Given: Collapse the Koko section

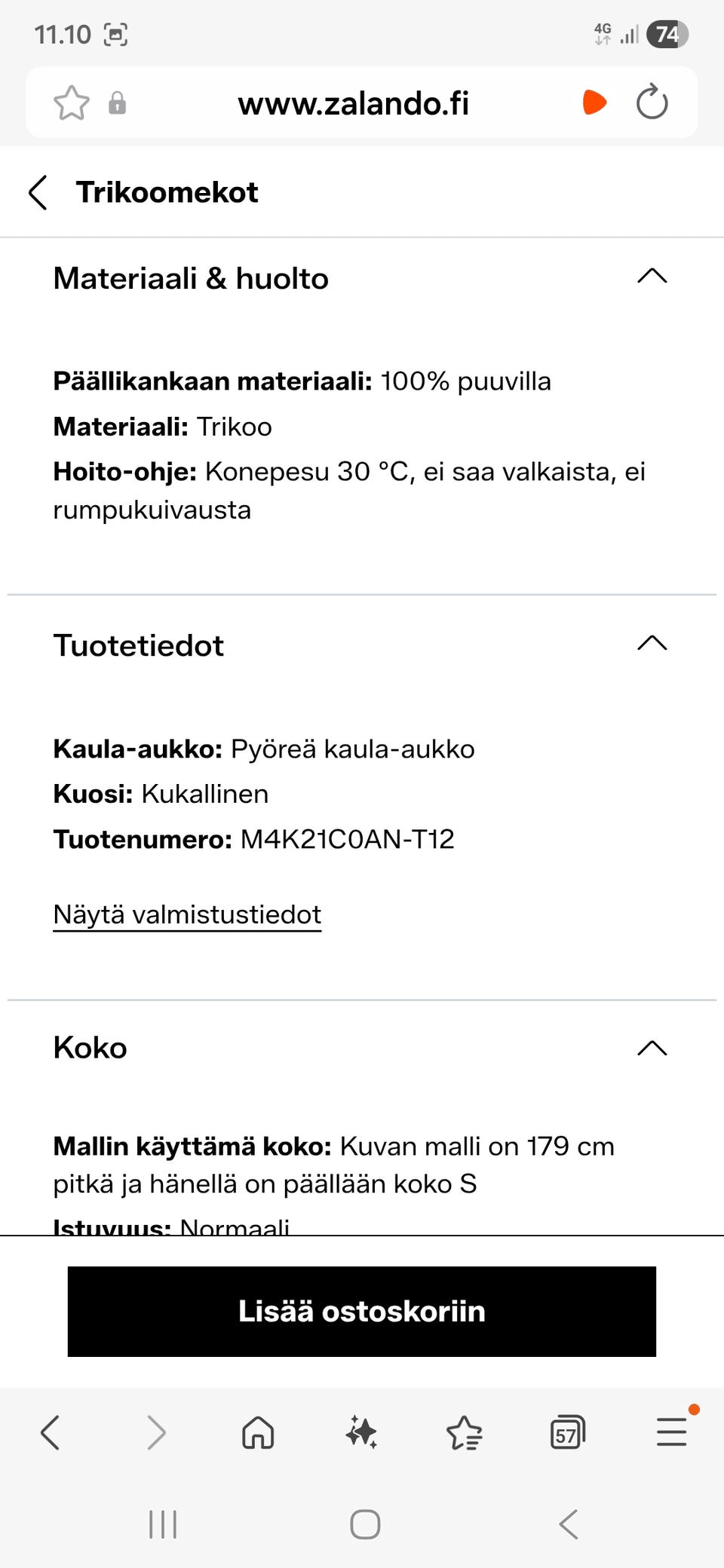Looking at the screenshot, I should (x=652, y=1046).
